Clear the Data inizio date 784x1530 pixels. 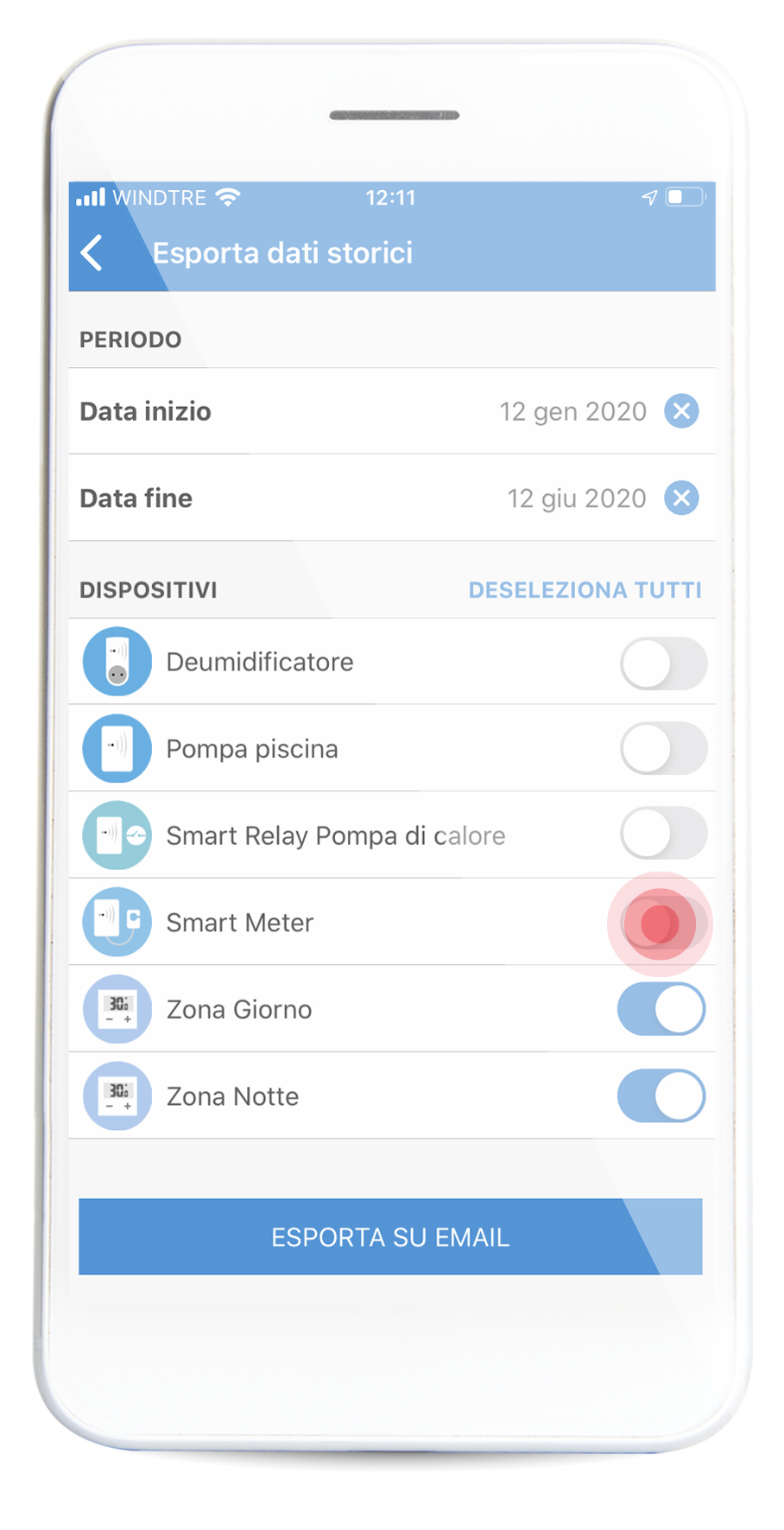681,411
